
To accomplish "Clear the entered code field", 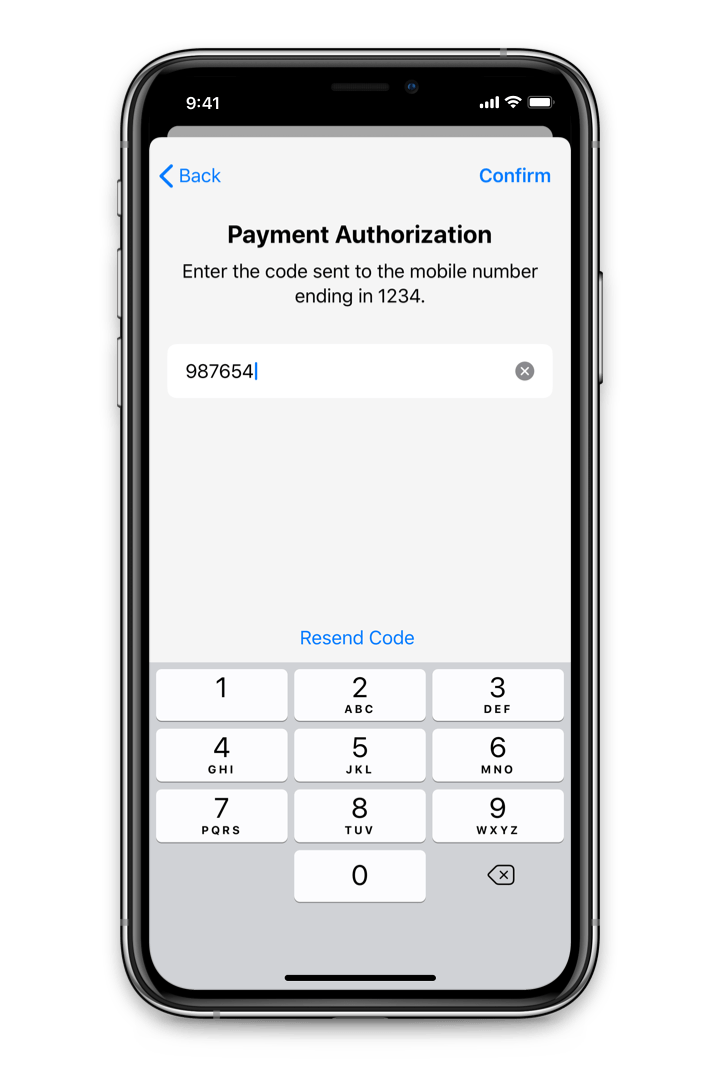I will [524, 371].
